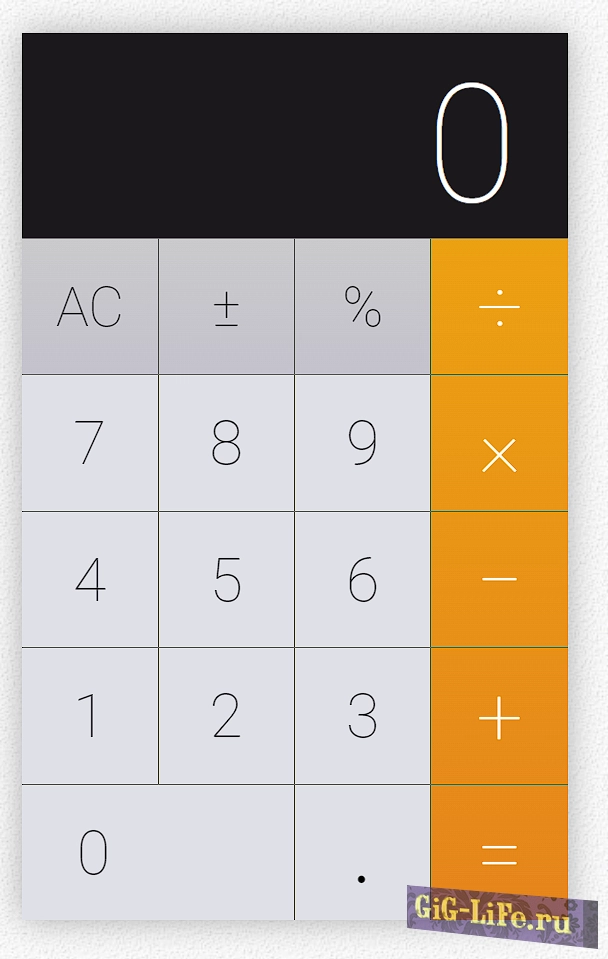Select the subtraction operator
Viewport: 608px width, 959px height.
click(x=499, y=580)
